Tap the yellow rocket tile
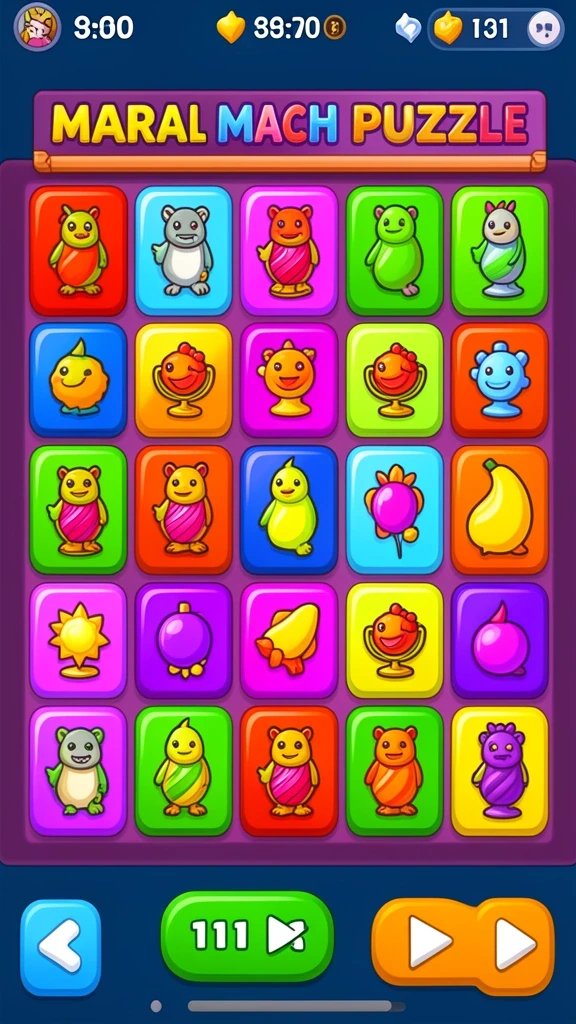Viewport: 576px width, 1024px height. 289,640
